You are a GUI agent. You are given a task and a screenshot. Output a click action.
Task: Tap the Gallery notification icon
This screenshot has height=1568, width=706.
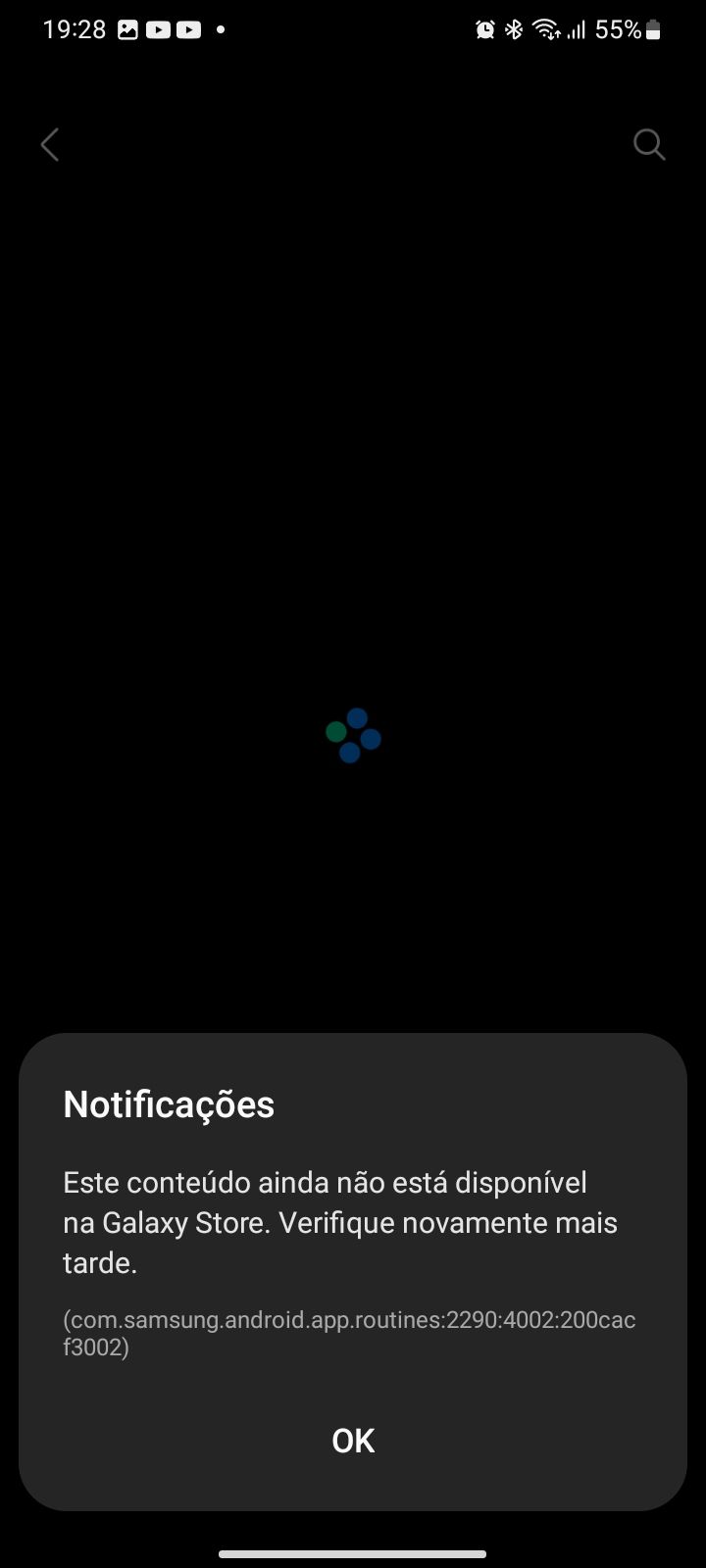click(x=126, y=29)
